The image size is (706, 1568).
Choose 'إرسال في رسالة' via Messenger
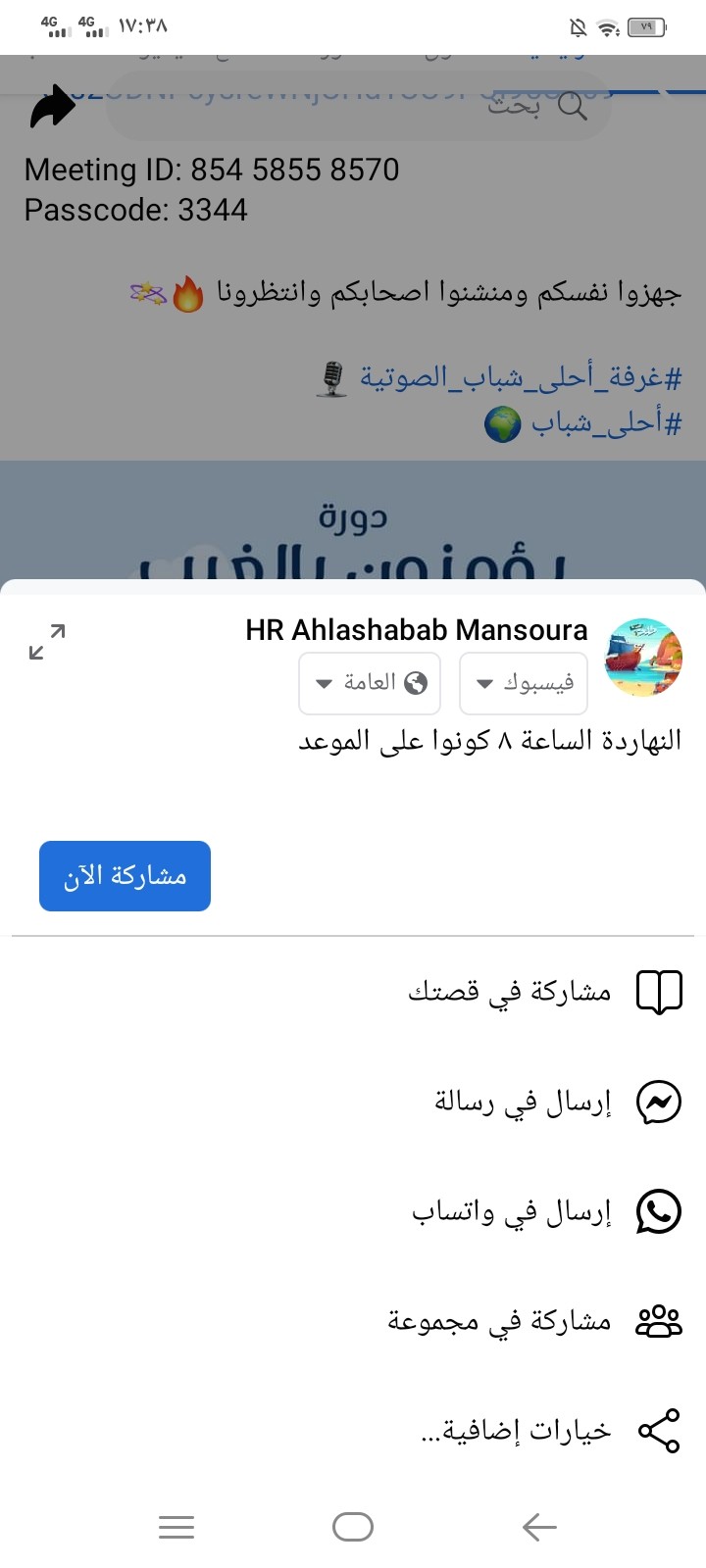pos(353,1102)
